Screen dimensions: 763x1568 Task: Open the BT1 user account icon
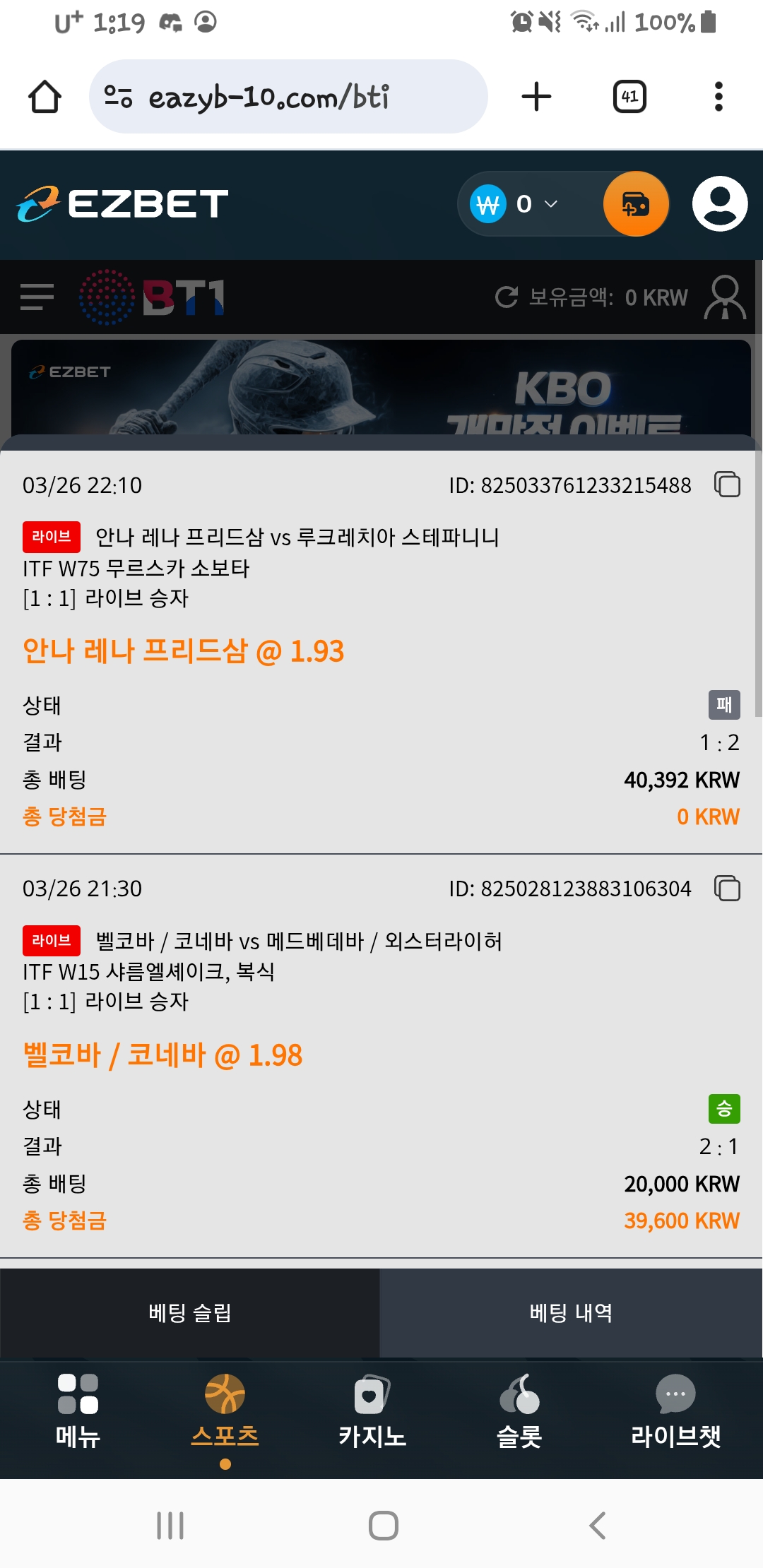tap(725, 297)
